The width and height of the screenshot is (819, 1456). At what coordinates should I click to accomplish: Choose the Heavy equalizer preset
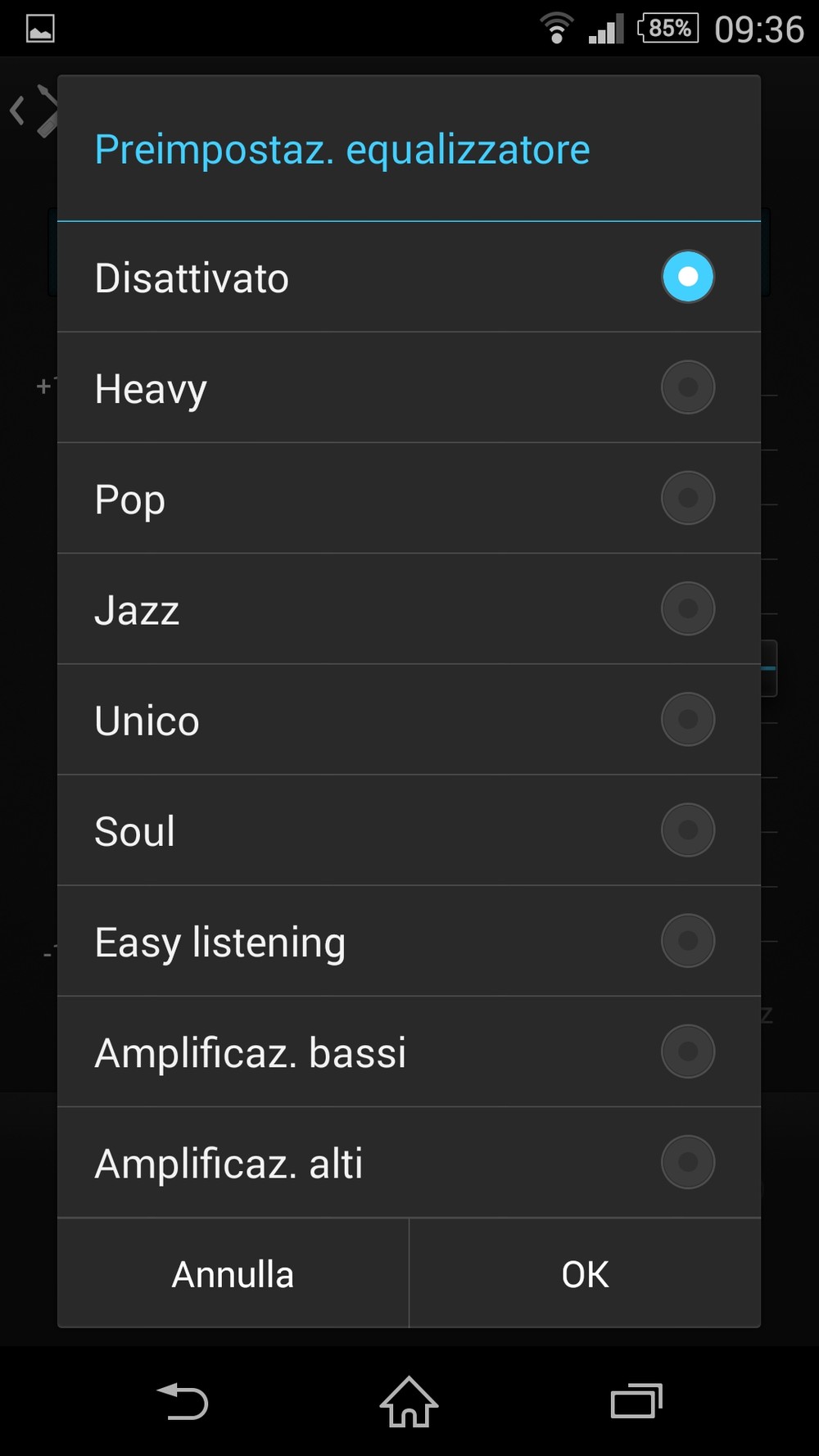[409, 387]
